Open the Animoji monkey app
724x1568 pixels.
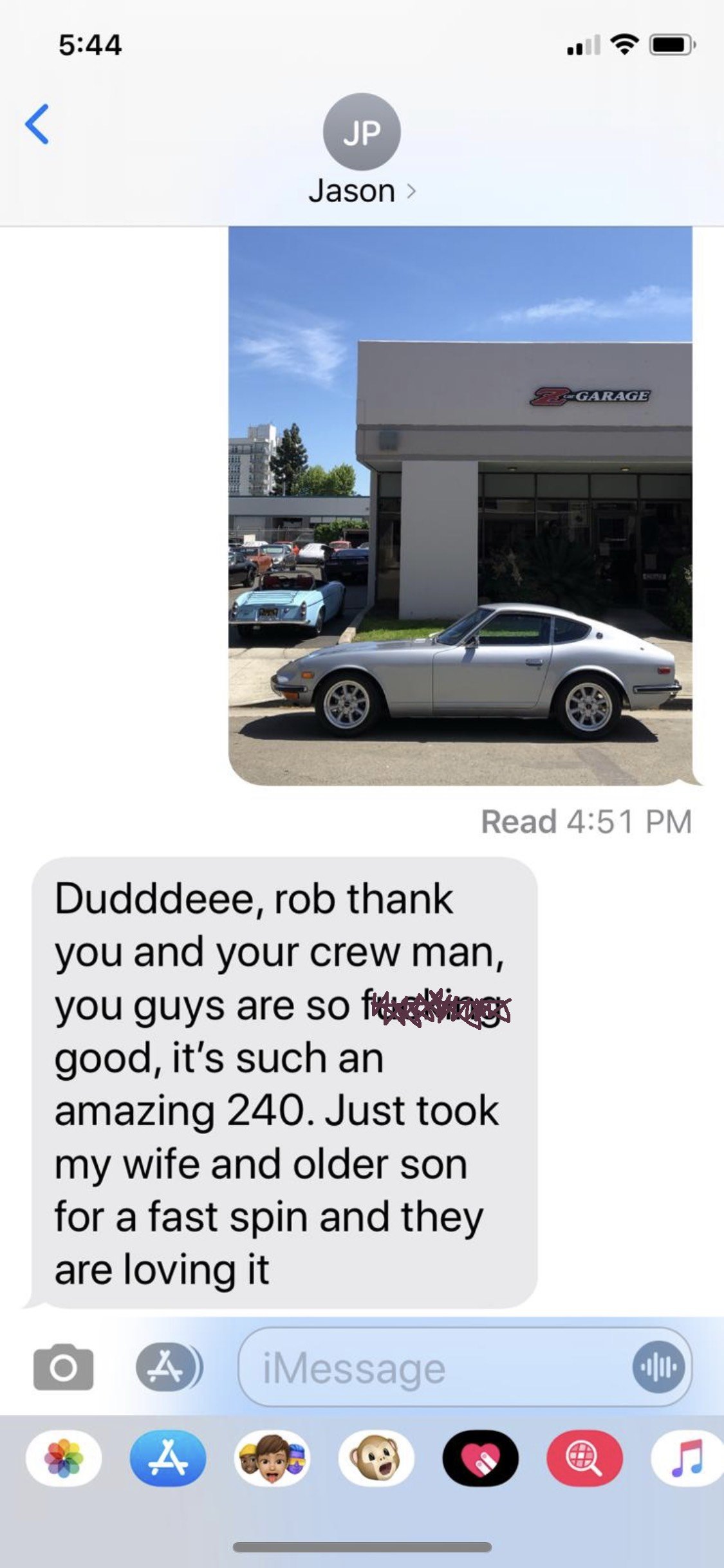click(x=376, y=1458)
